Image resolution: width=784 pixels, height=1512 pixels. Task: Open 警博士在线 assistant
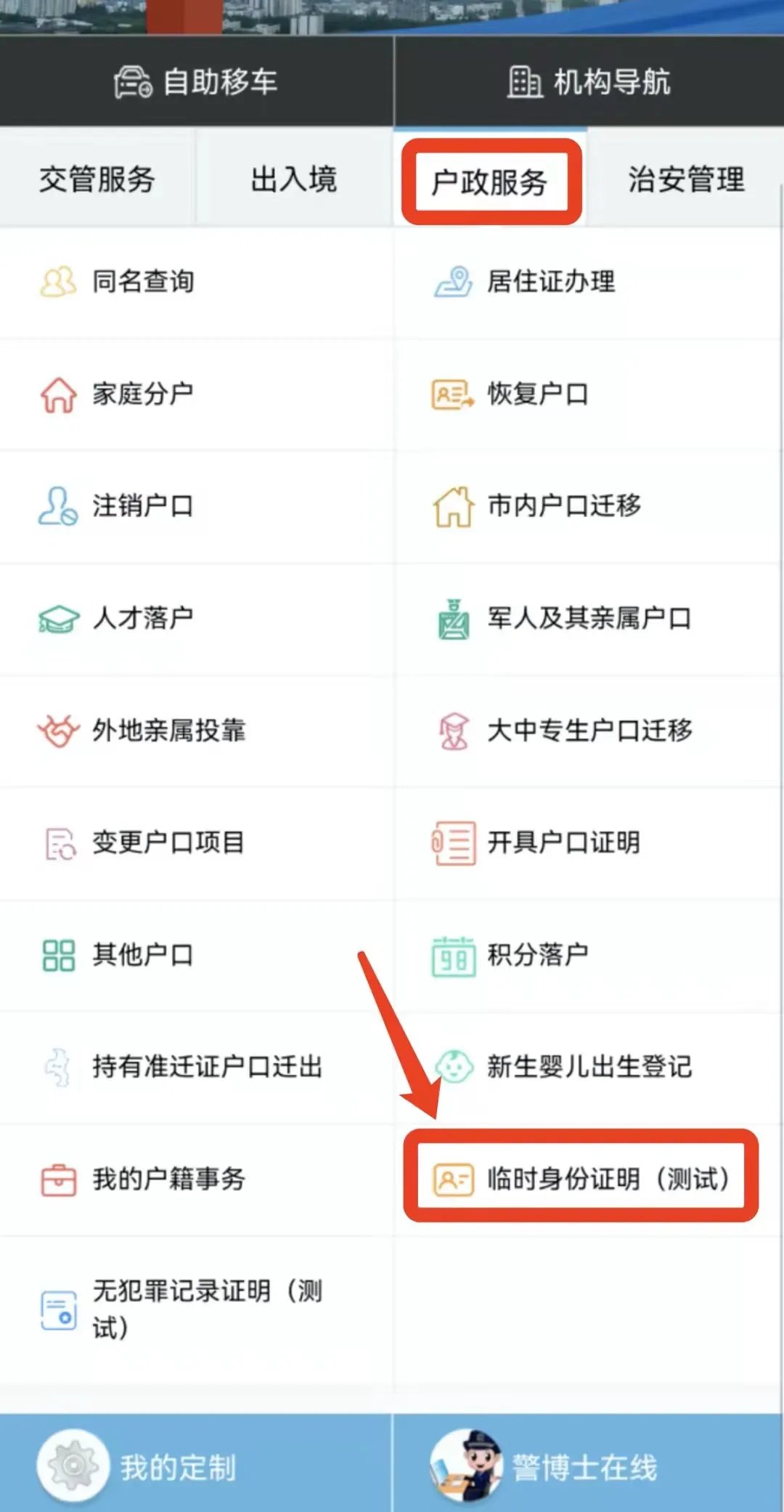pos(584,1467)
